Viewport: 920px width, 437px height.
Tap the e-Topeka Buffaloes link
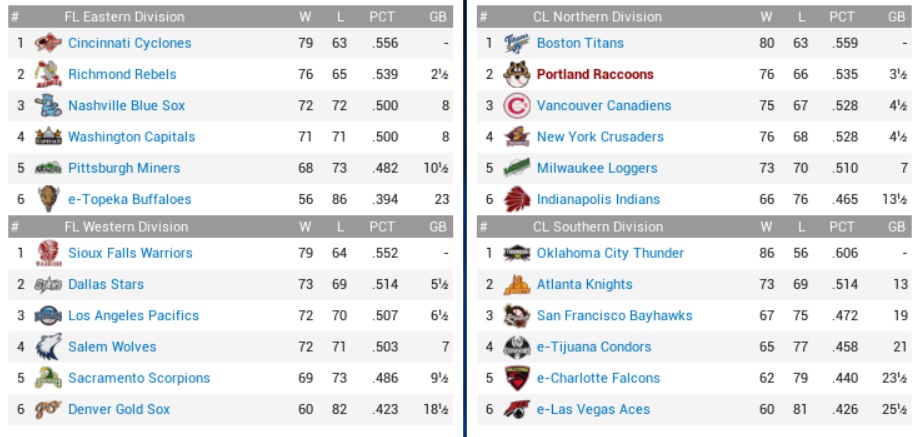pos(129,199)
